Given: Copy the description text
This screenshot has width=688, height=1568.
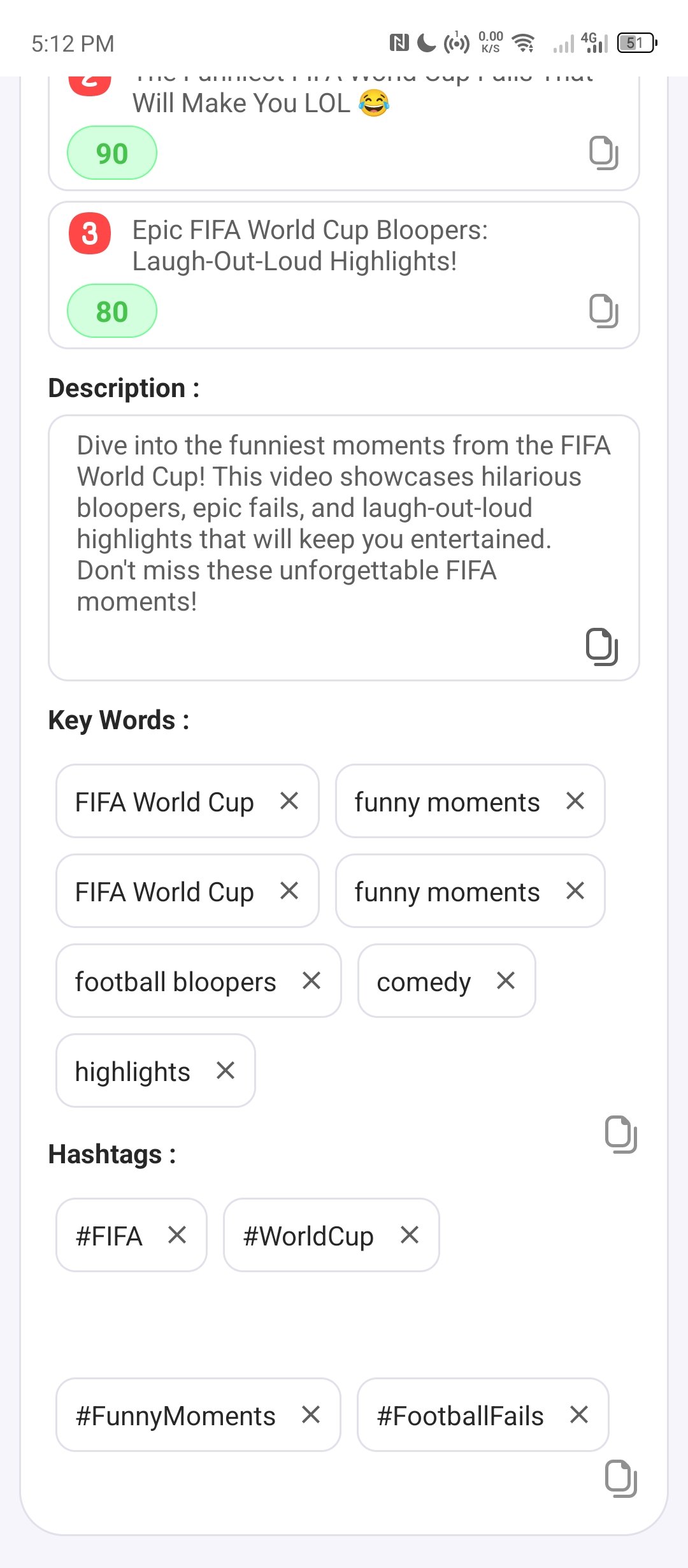Looking at the screenshot, I should 602,646.
